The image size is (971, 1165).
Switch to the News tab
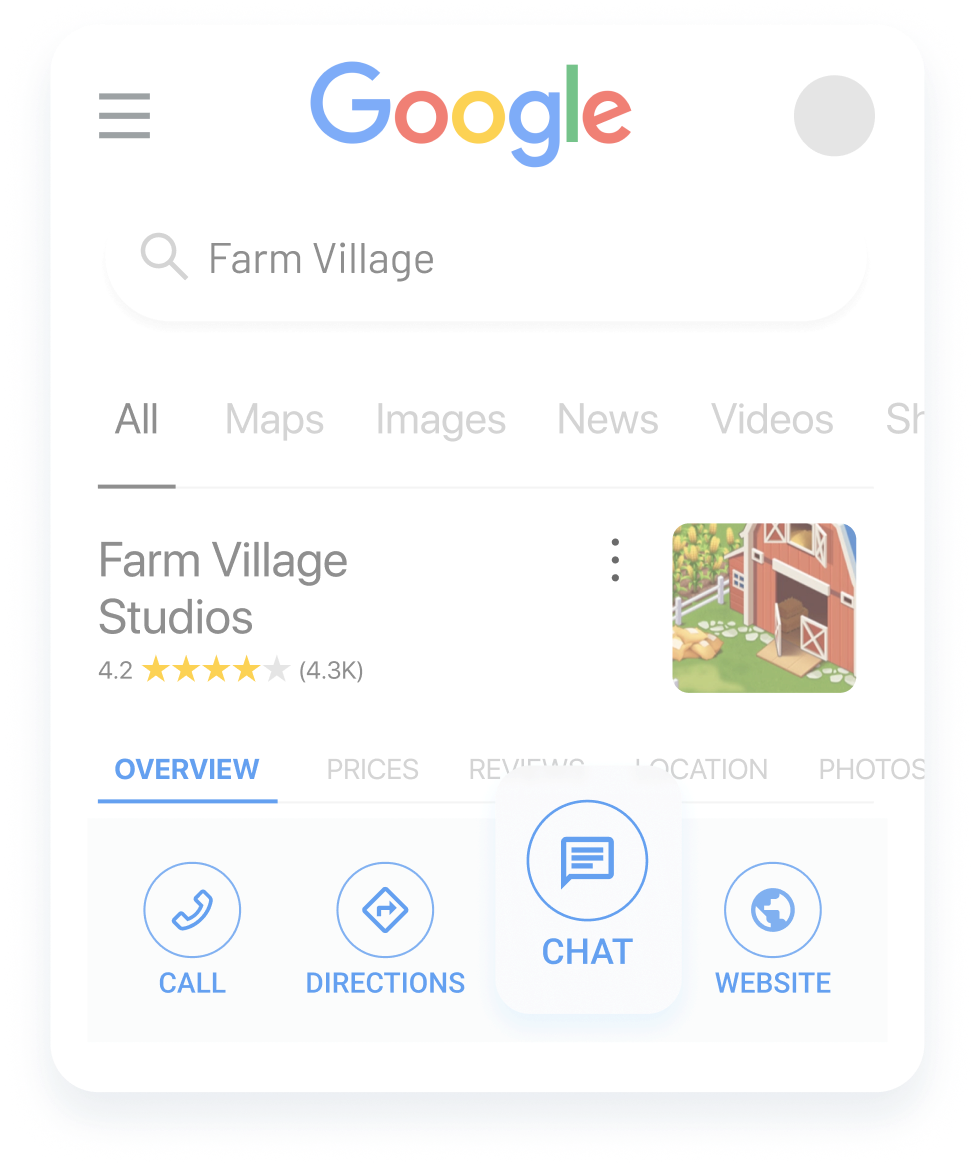point(608,420)
